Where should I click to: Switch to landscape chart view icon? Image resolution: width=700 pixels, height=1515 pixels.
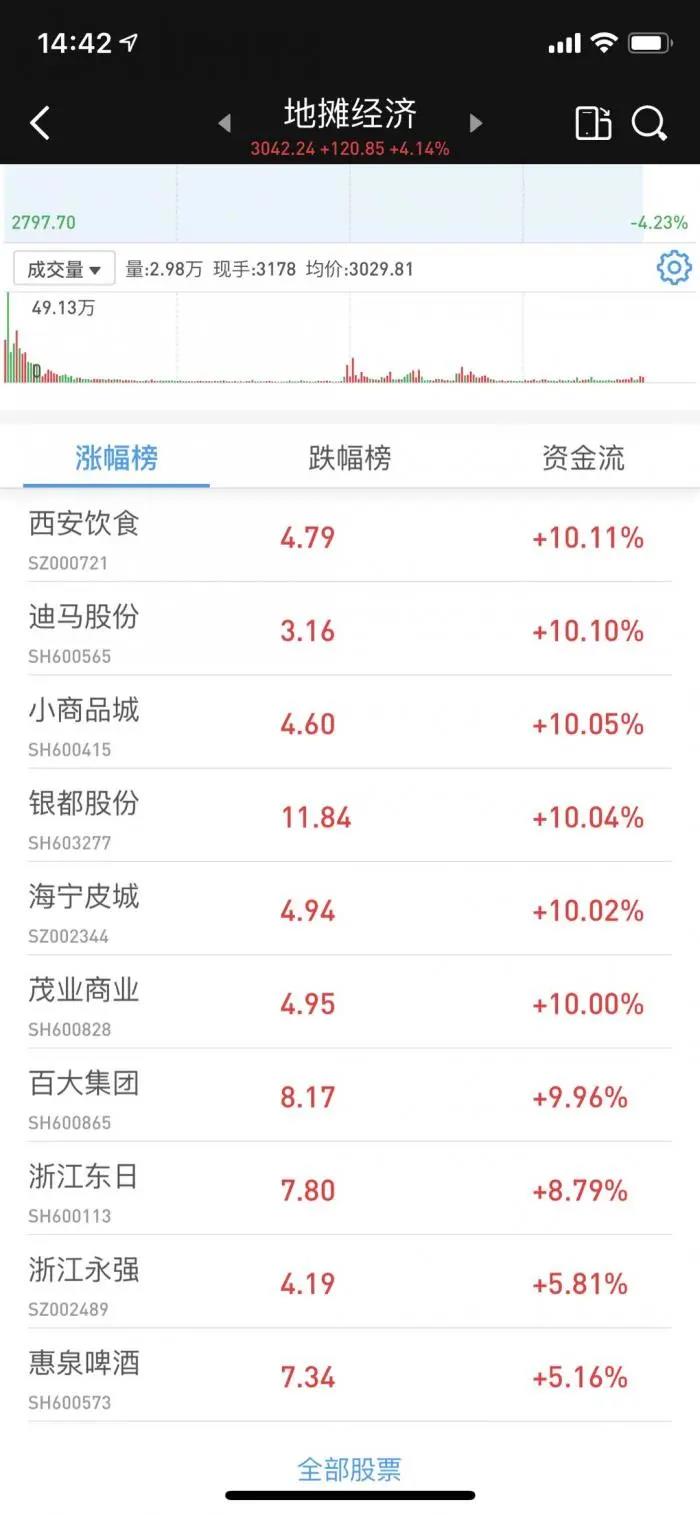(593, 123)
